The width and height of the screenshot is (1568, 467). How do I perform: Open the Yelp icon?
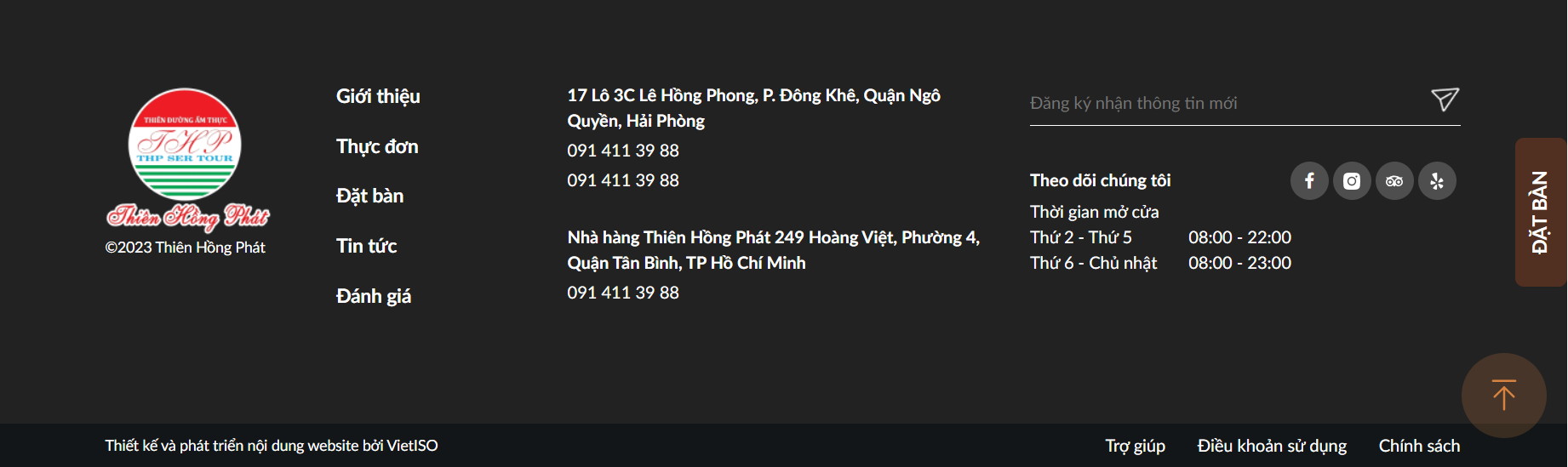click(x=1437, y=180)
